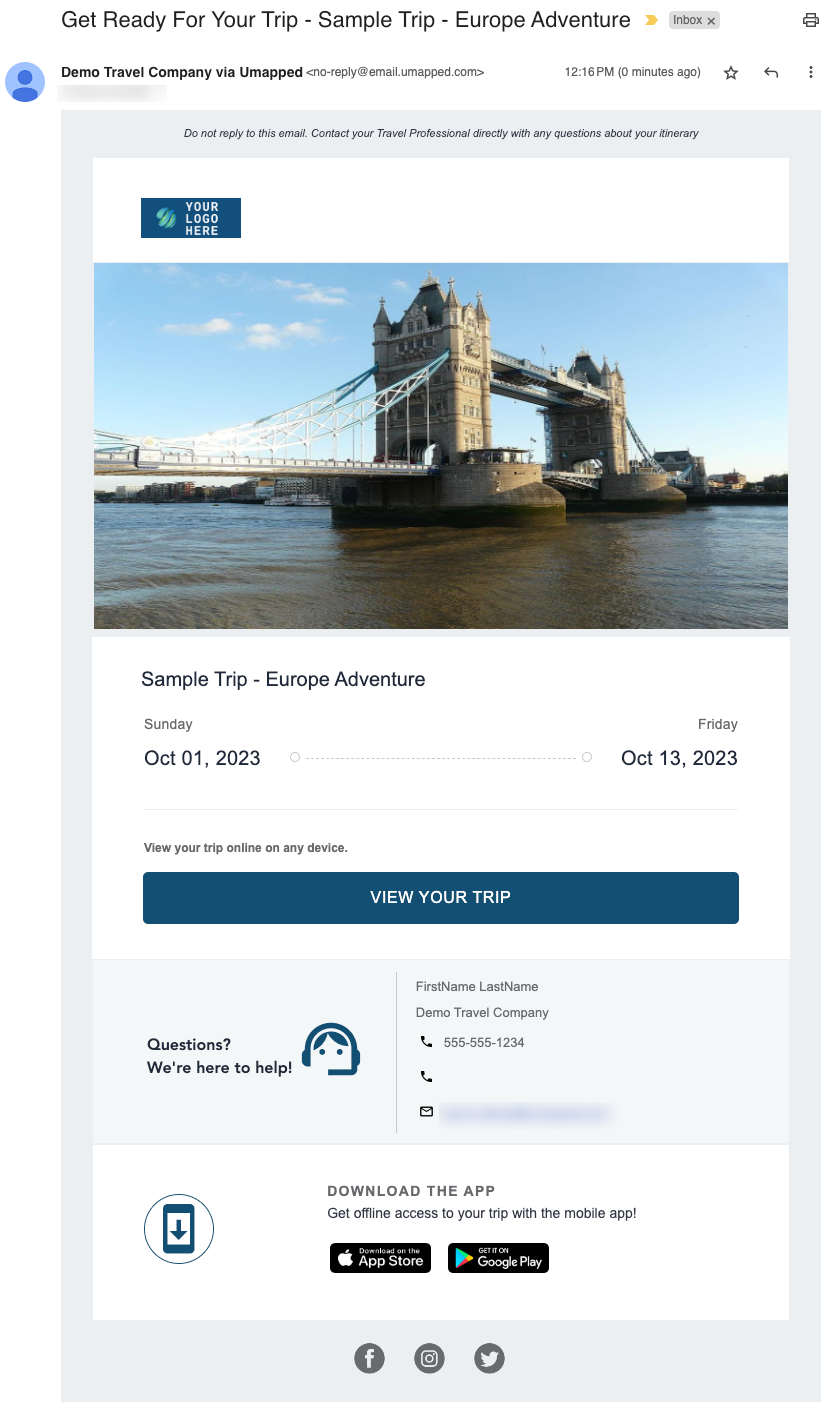
Task: Open the App Store download badge
Action: click(x=380, y=1258)
